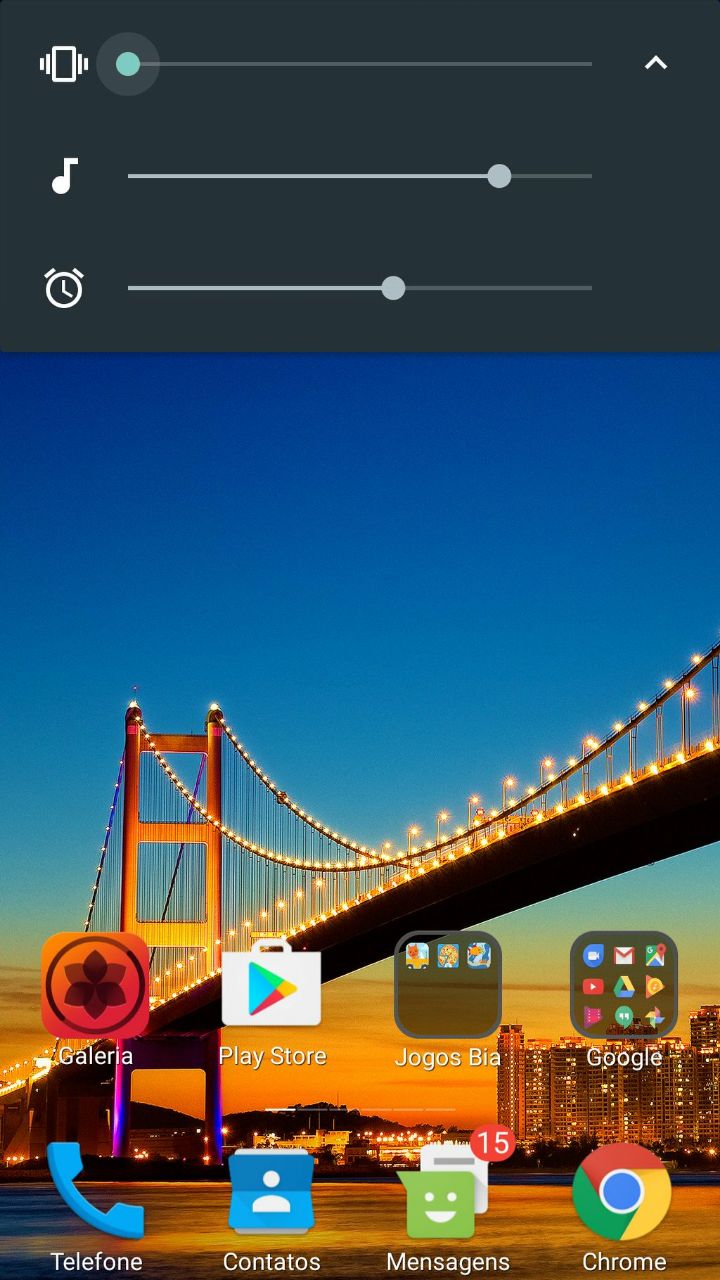This screenshot has width=720, height=1280.
Task: Collapse the volume panel with the up chevron
Action: tap(655, 63)
